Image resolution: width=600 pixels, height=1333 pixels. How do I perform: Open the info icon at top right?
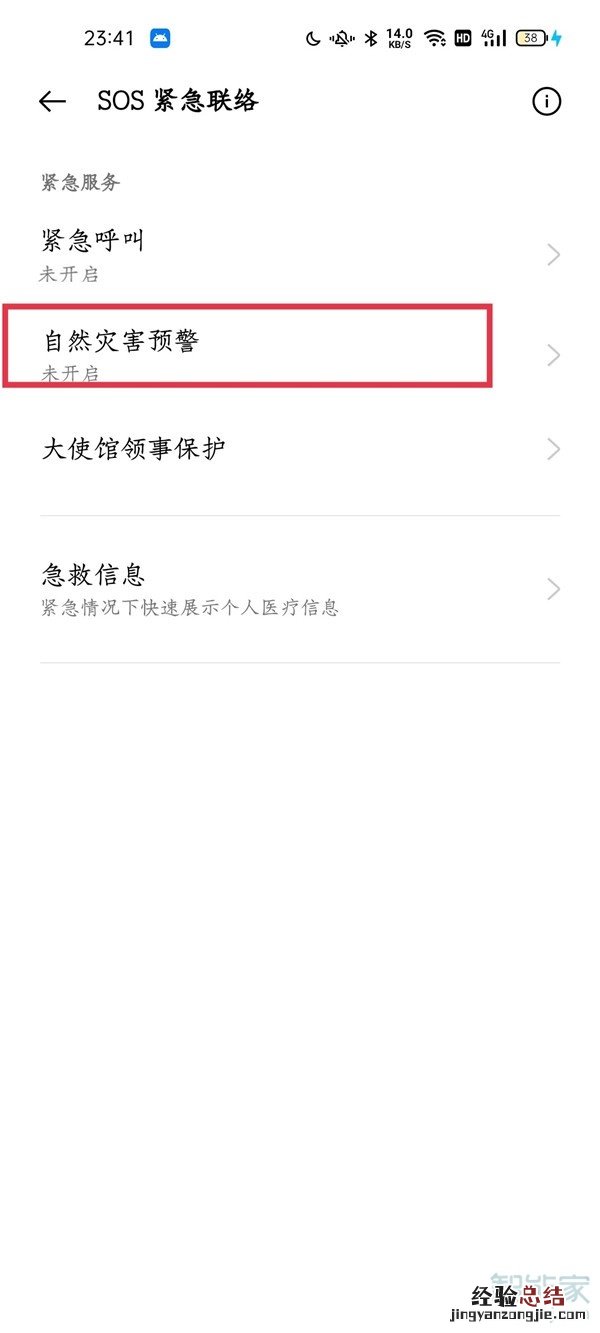coord(546,101)
